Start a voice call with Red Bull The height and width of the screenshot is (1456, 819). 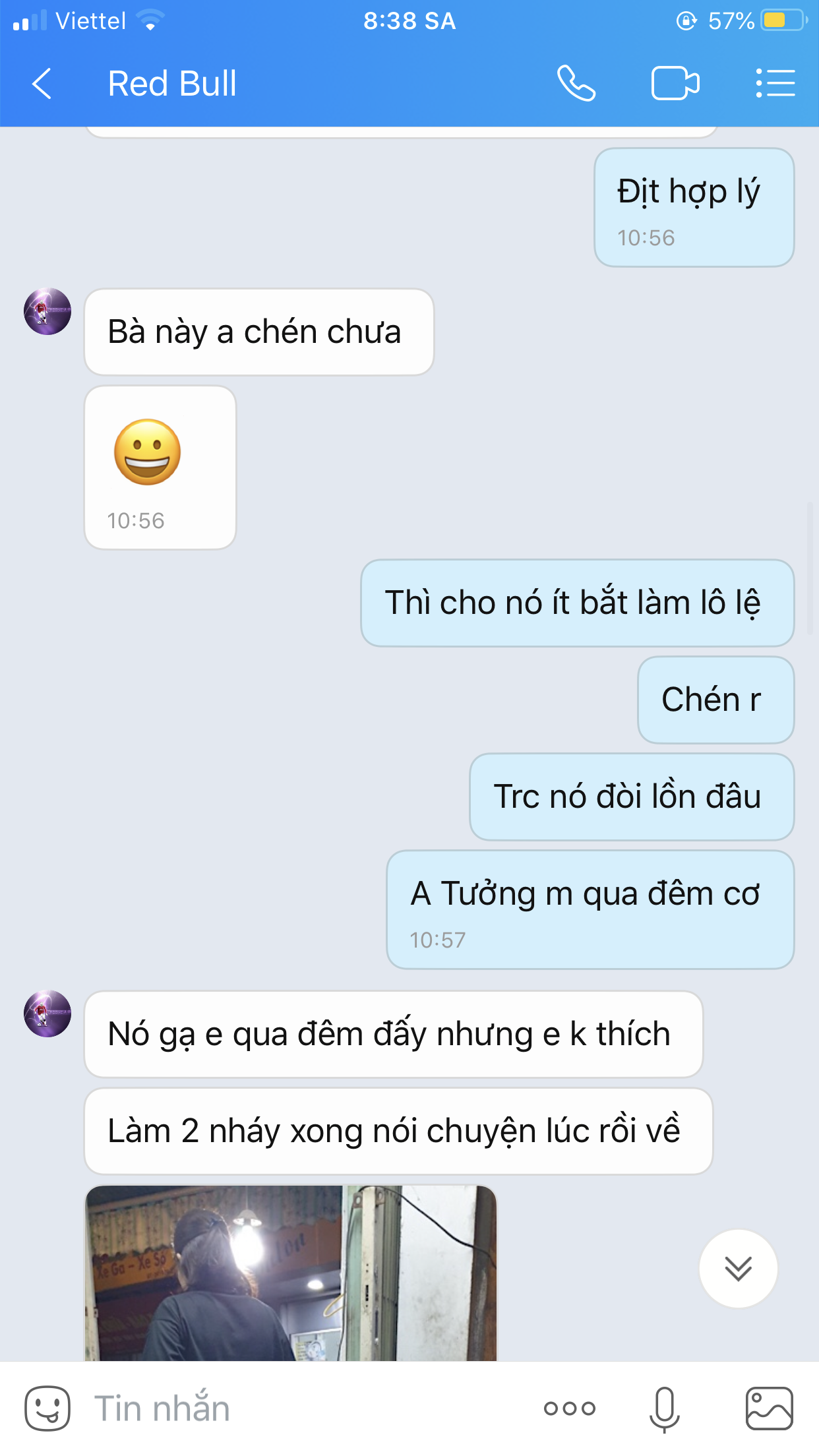576,84
